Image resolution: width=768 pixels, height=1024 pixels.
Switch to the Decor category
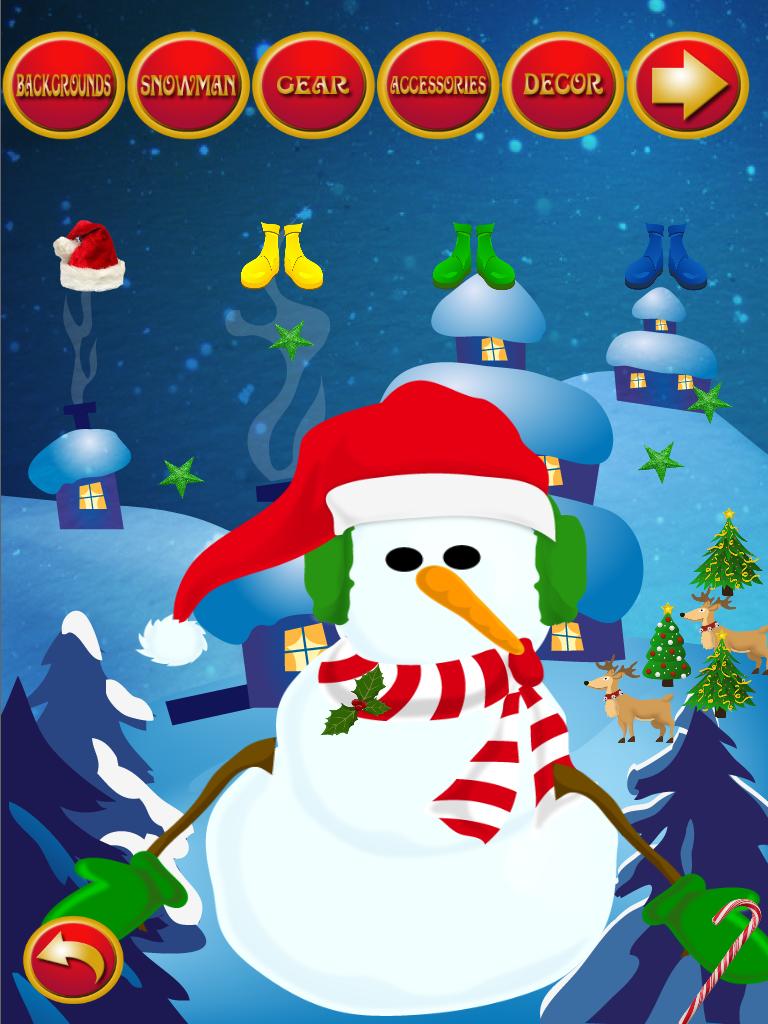[x=563, y=85]
